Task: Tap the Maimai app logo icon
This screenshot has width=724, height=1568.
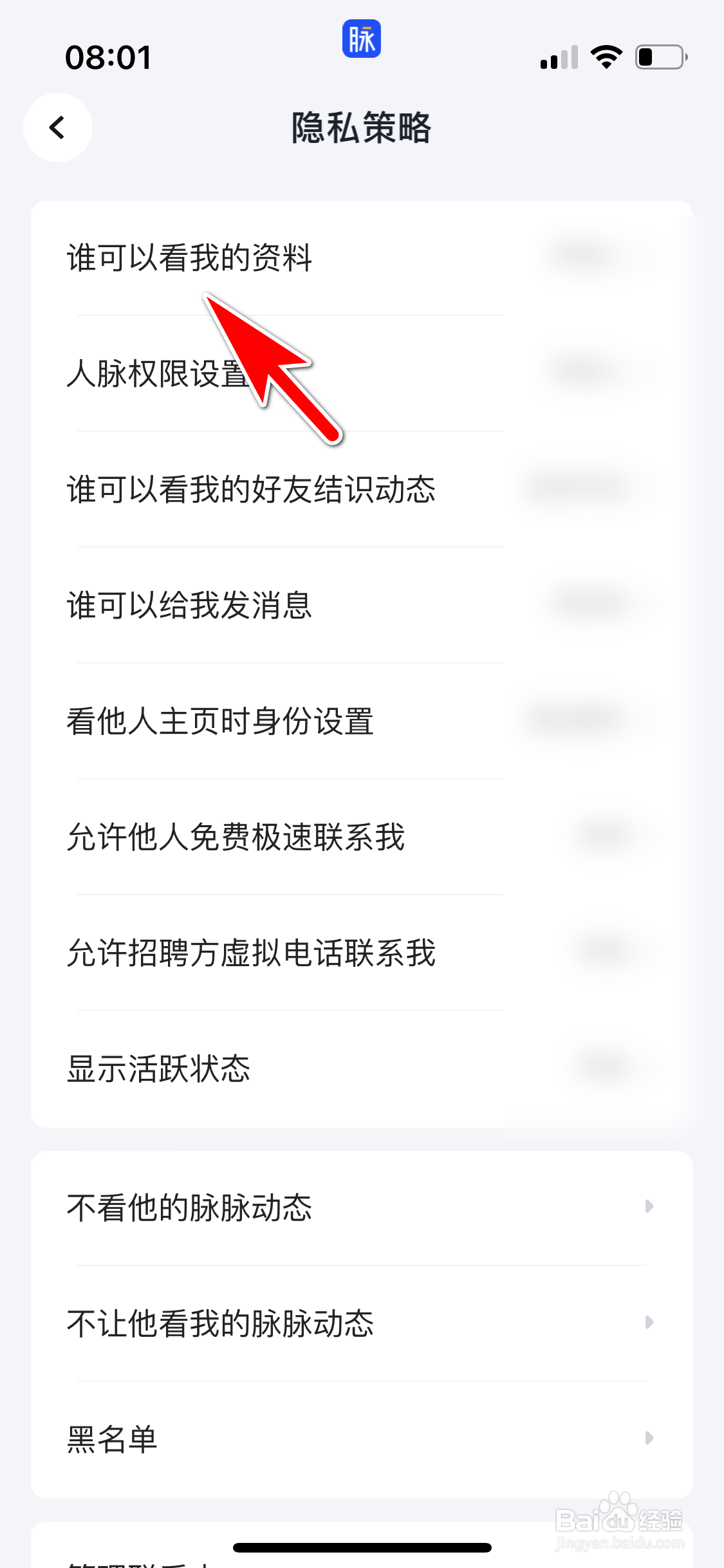Action: 361,39
